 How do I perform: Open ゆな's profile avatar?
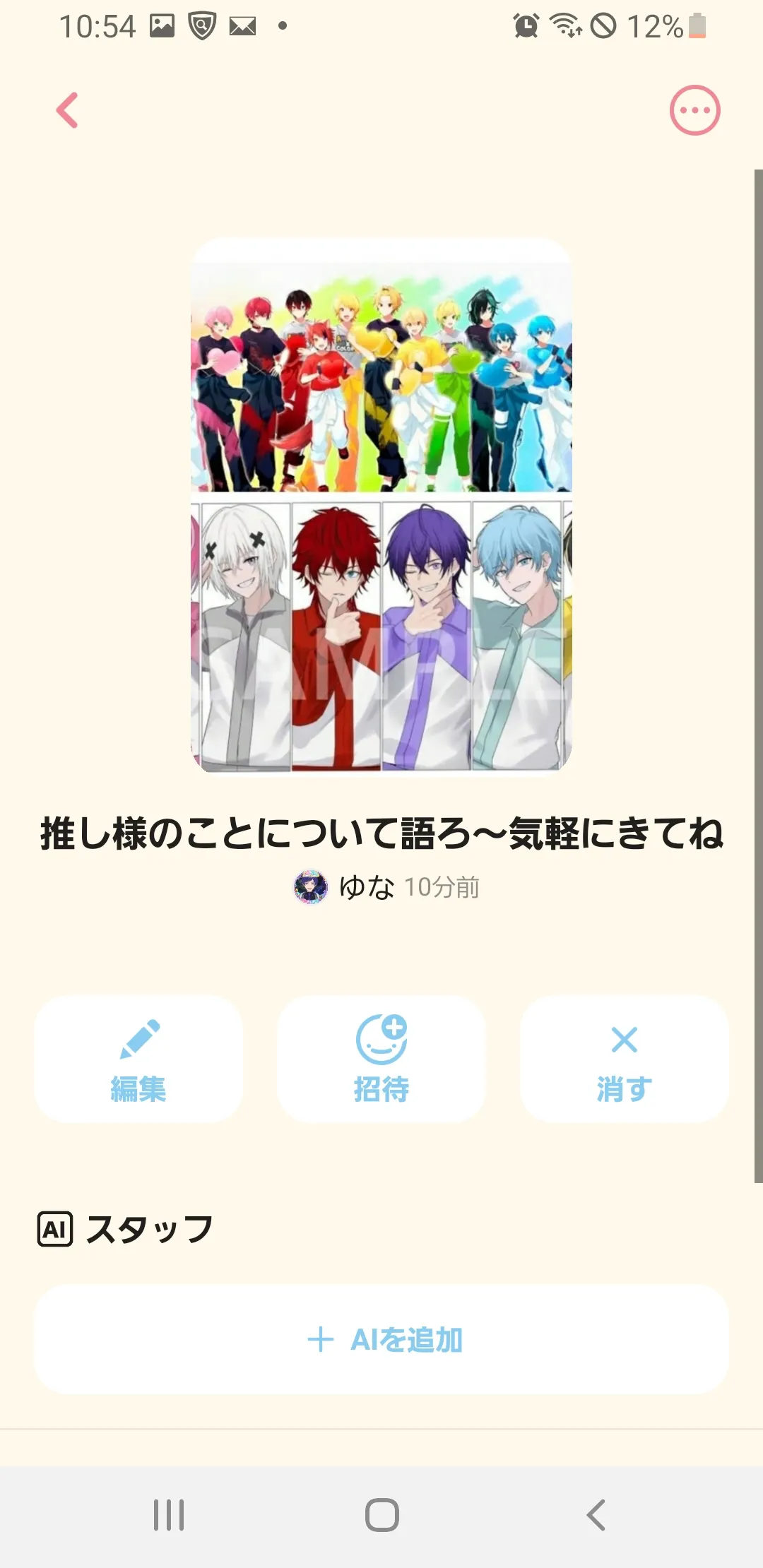pos(311,887)
